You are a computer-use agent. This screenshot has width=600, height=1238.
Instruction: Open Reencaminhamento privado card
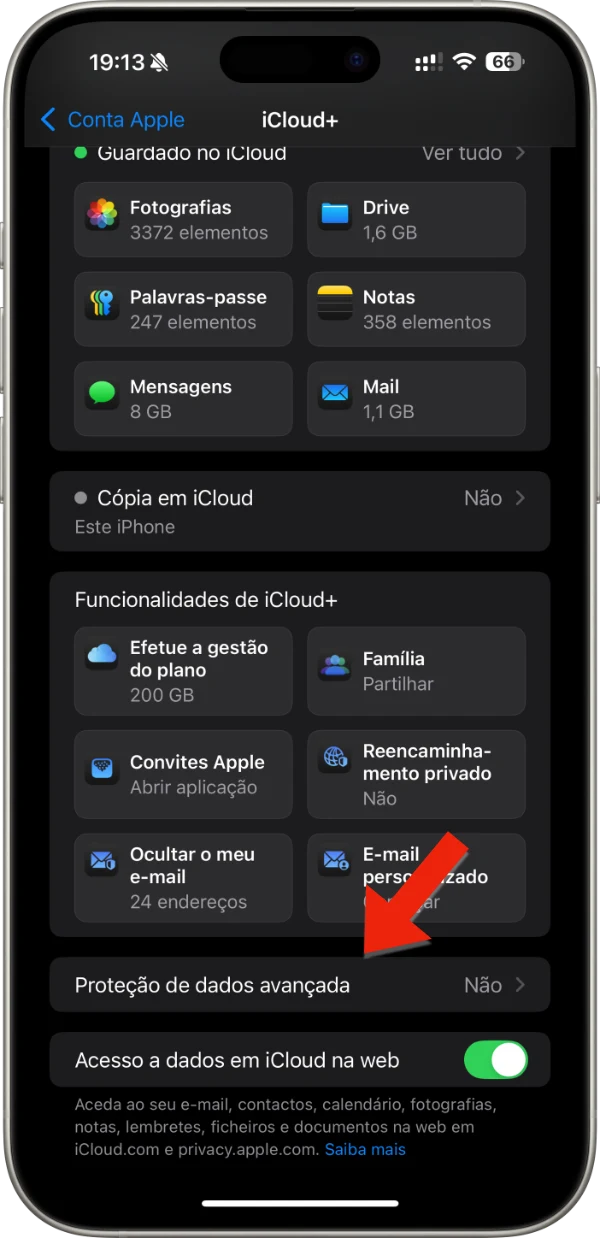pos(416,774)
